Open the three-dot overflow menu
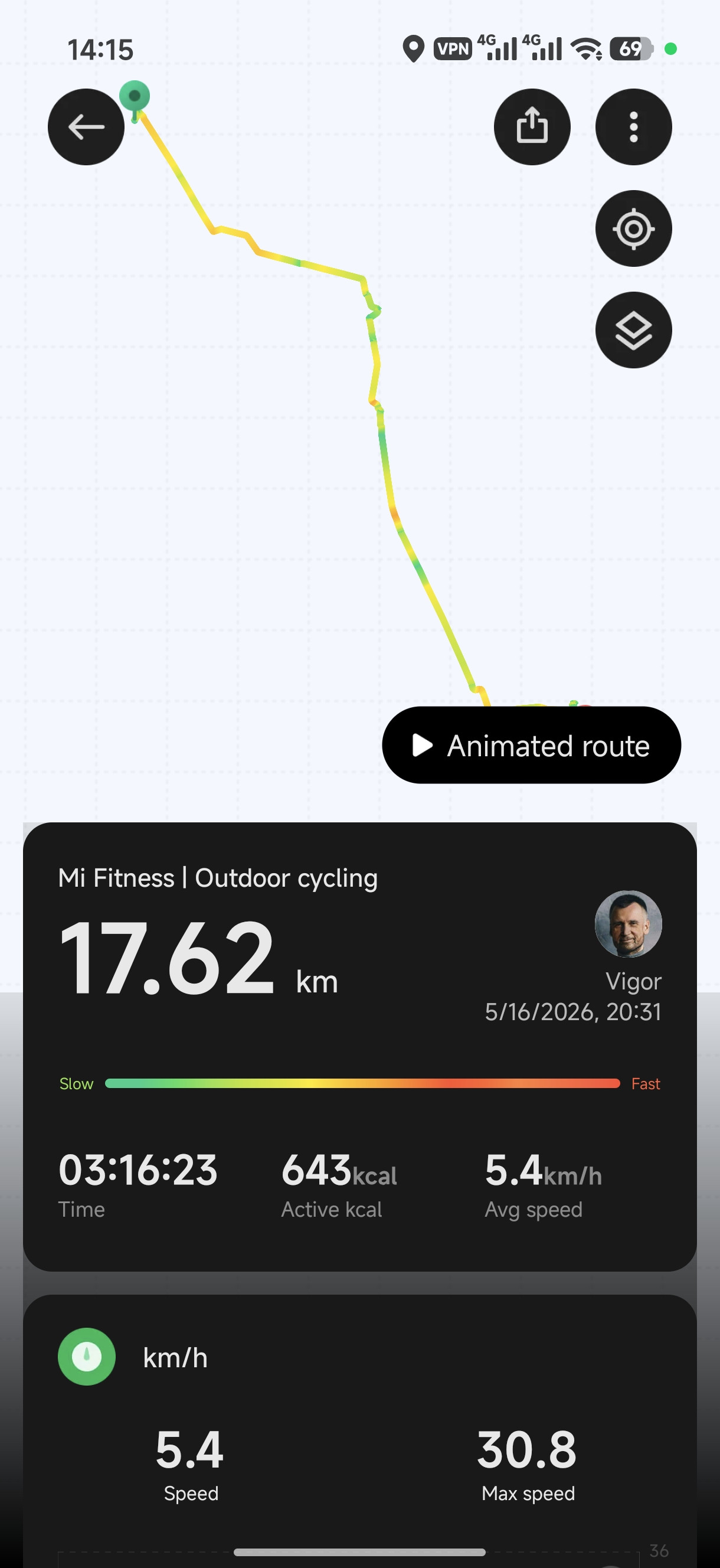This screenshot has width=720, height=1568. pyautogui.click(x=634, y=126)
